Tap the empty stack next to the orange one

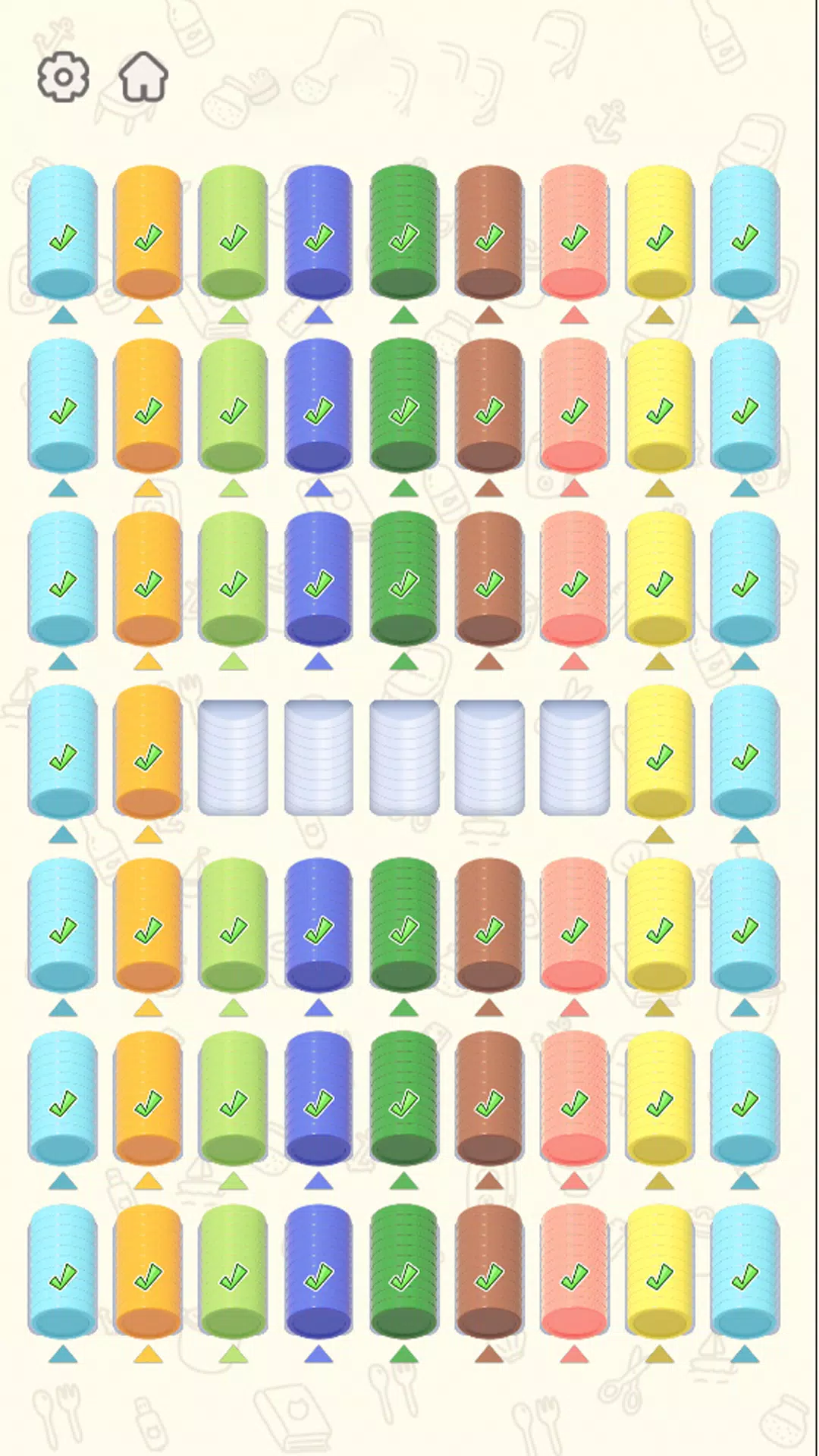point(234,757)
